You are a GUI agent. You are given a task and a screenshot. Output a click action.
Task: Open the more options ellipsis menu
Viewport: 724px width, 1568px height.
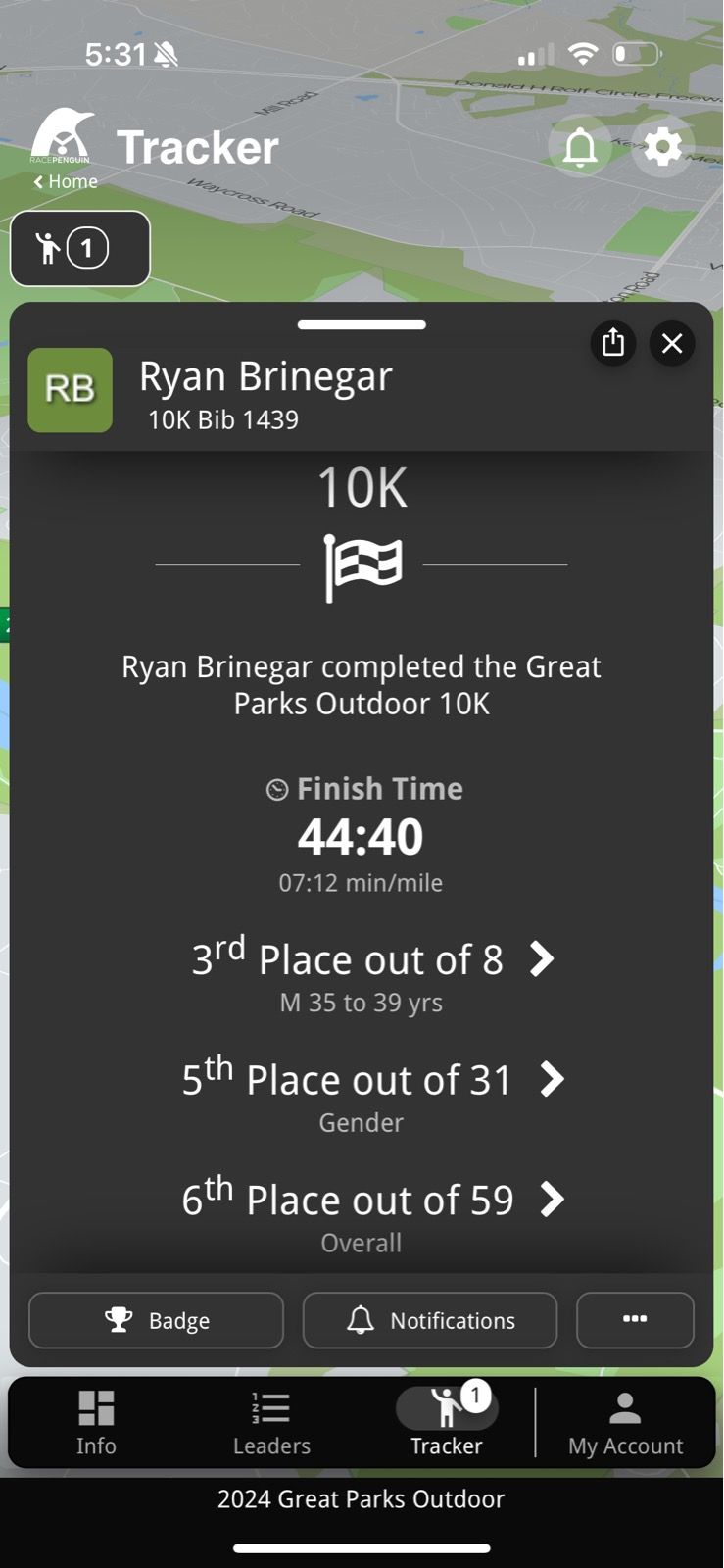[635, 1320]
